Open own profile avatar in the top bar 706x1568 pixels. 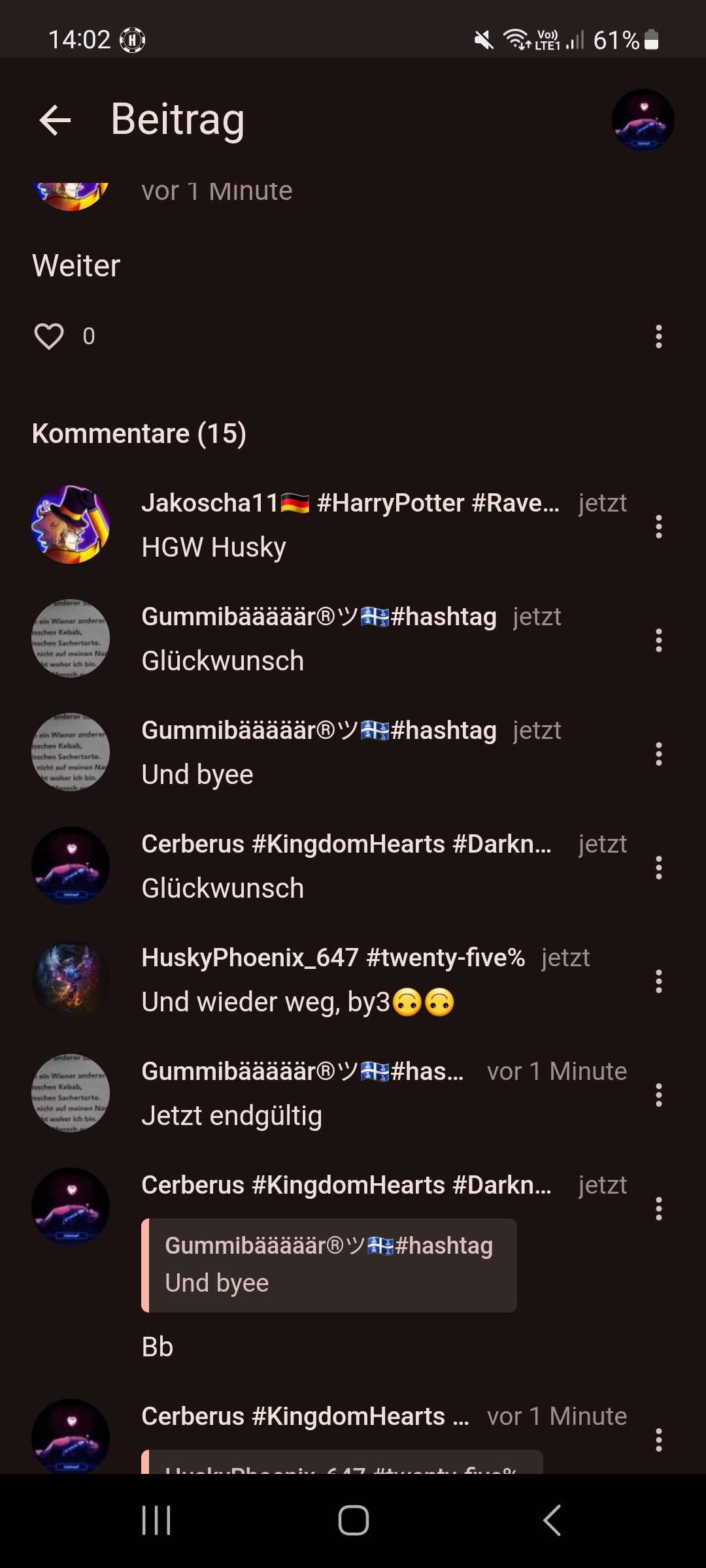pos(643,120)
